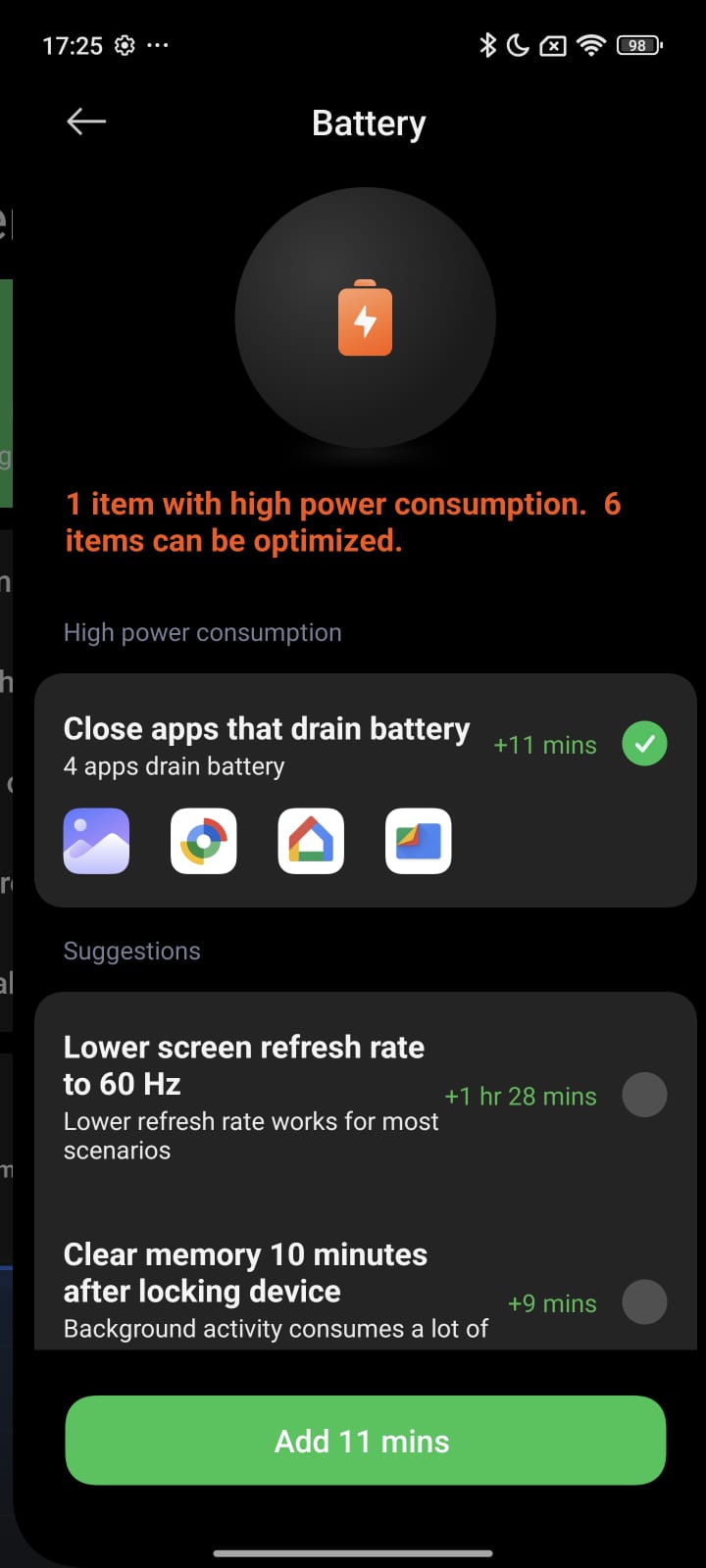This screenshot has width=706, height=1568.
Task: Tap the Add 11 mins button
Action: tap(365, 1441)
